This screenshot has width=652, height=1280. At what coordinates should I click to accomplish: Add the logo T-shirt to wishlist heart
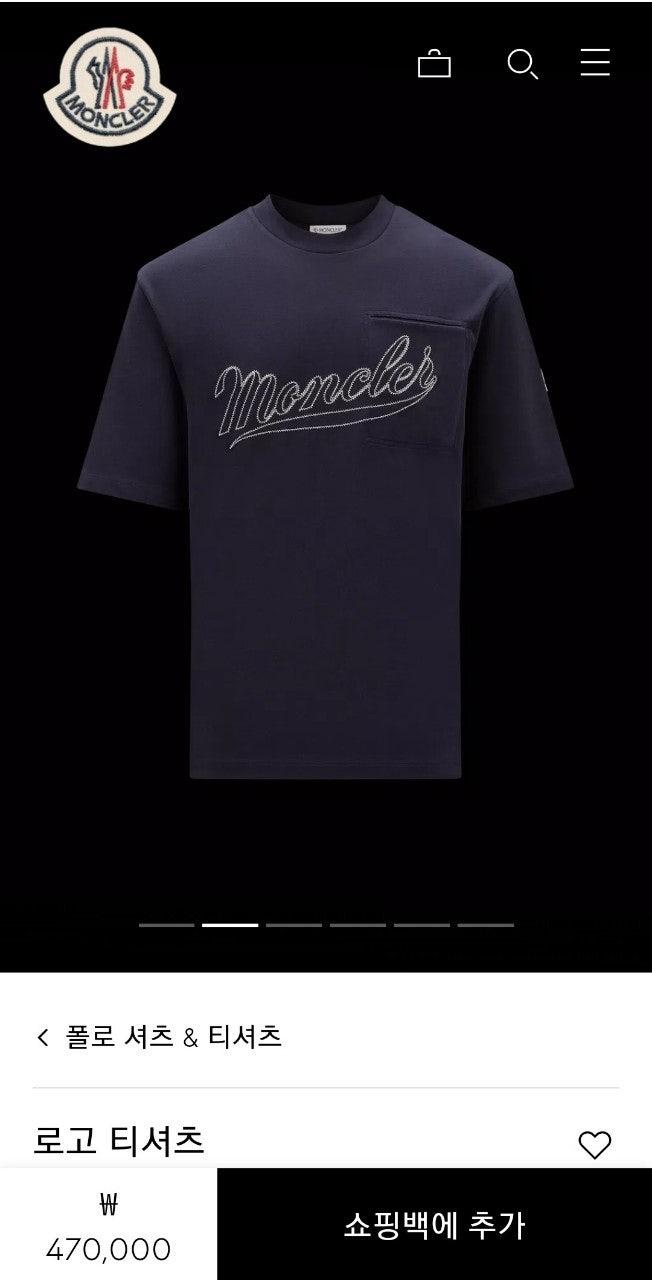pos(595,1145)
